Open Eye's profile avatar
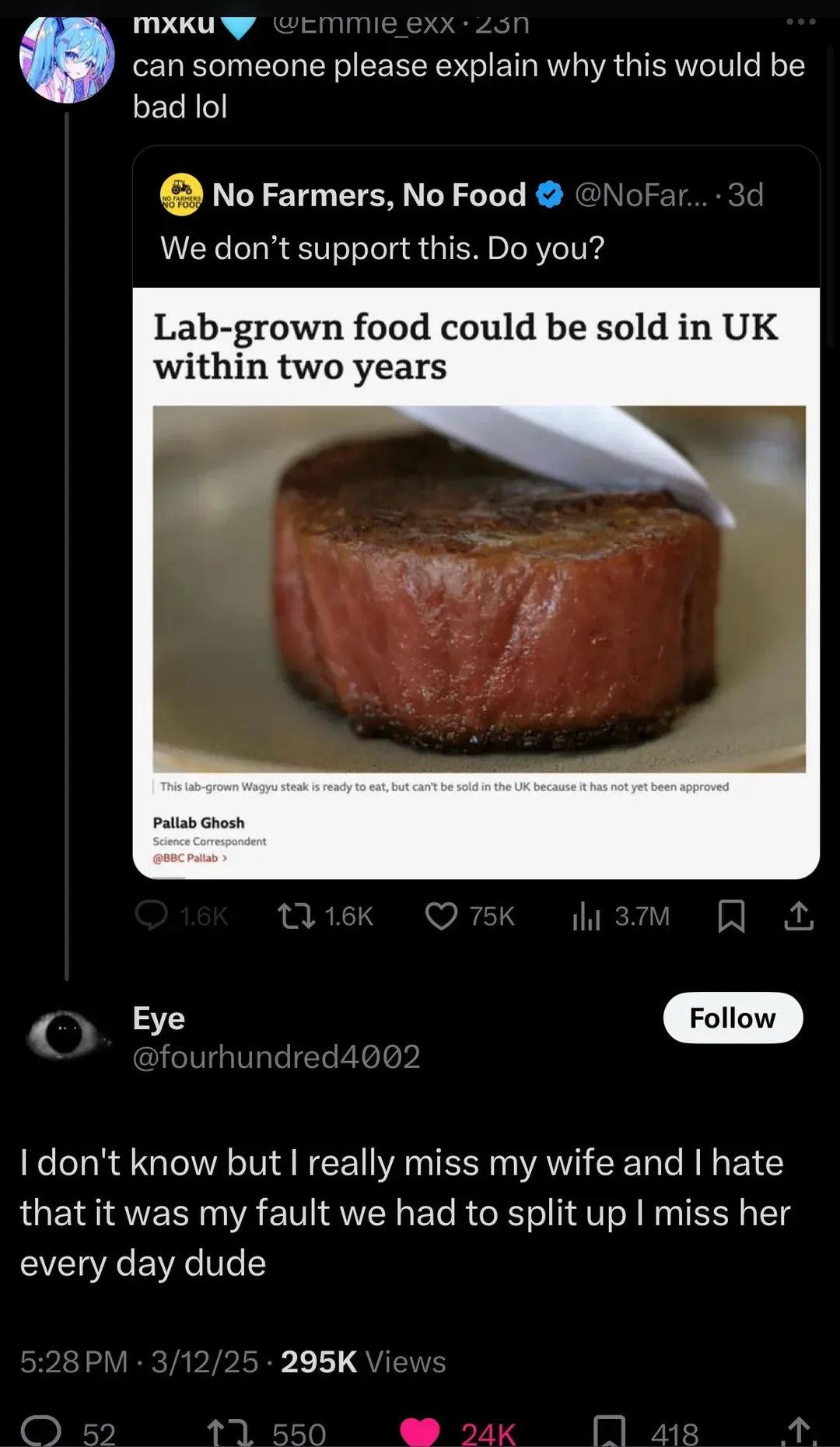Image resolution: width=840 pixels, height=1447 pixels. point(65,1035)
